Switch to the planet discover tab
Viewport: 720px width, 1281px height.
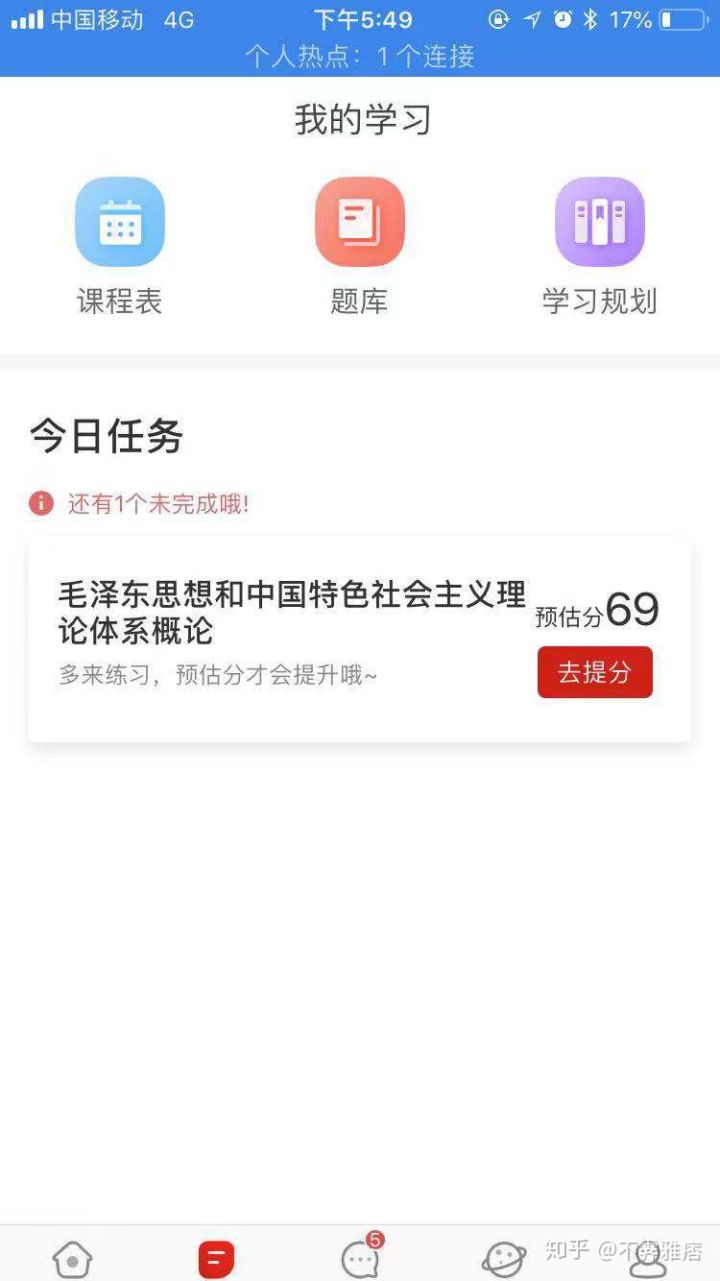tap(504, 1258)
